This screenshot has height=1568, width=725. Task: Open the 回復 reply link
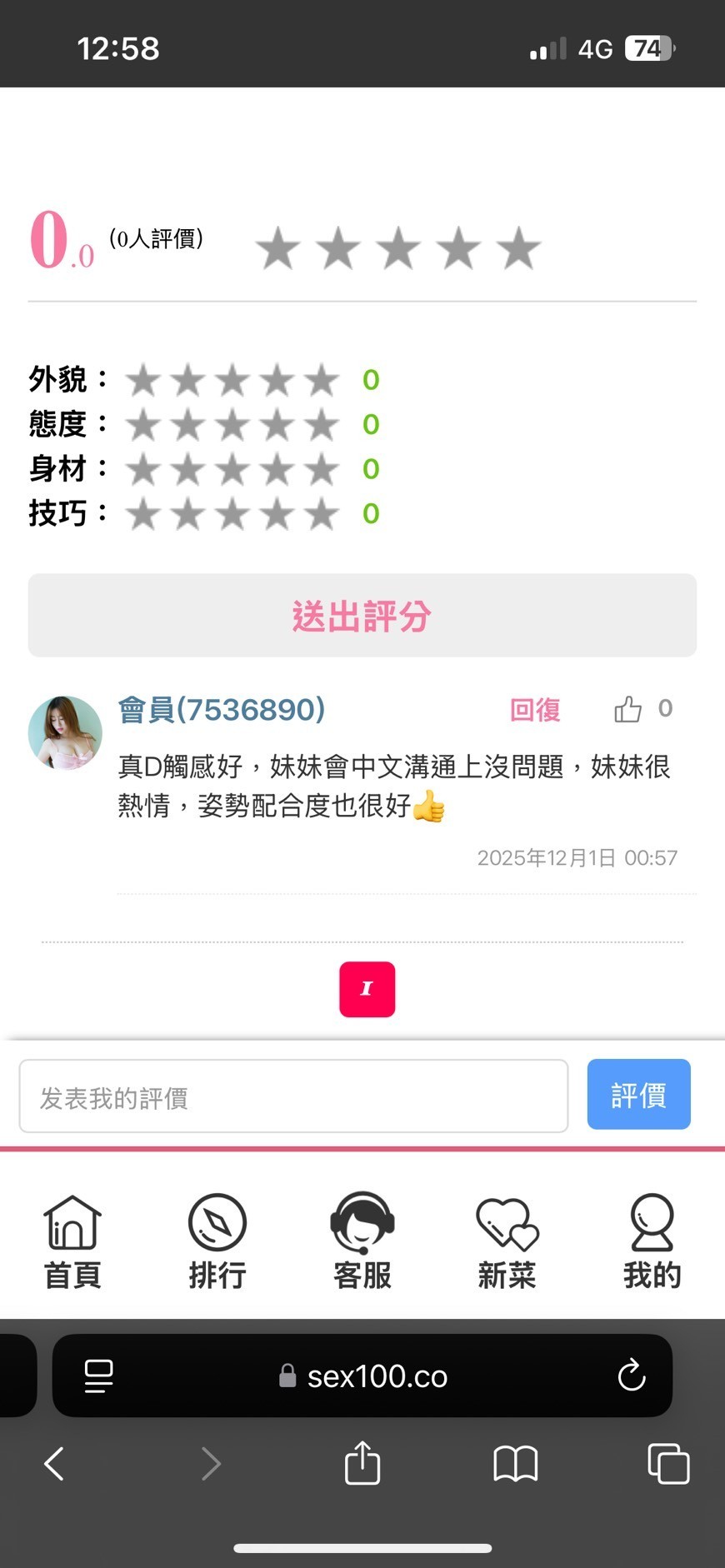tap(535, 710)
